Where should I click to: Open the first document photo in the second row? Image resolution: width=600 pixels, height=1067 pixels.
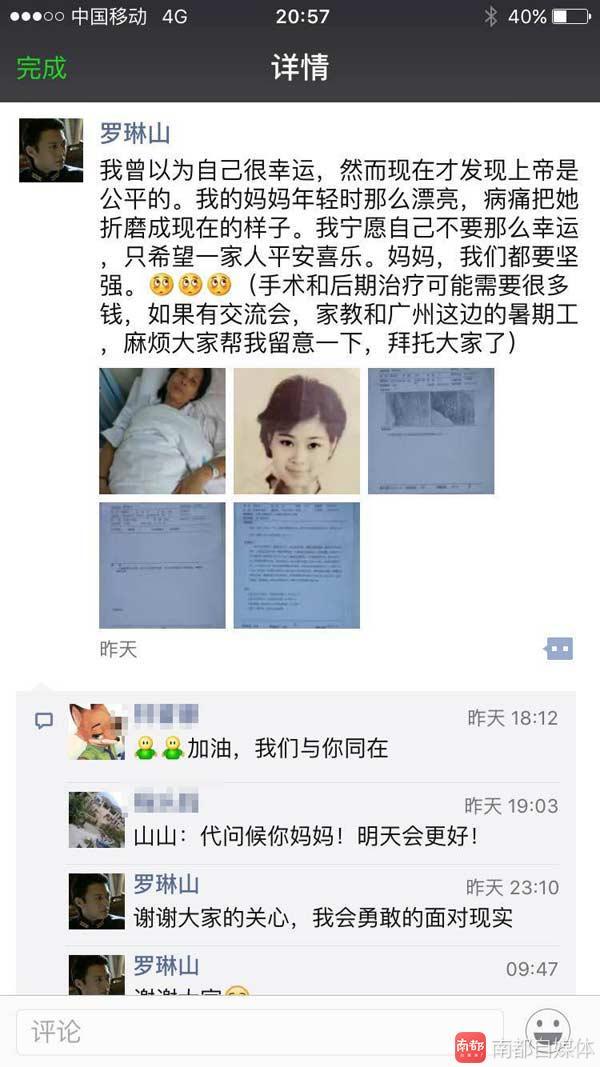point(162,565)
